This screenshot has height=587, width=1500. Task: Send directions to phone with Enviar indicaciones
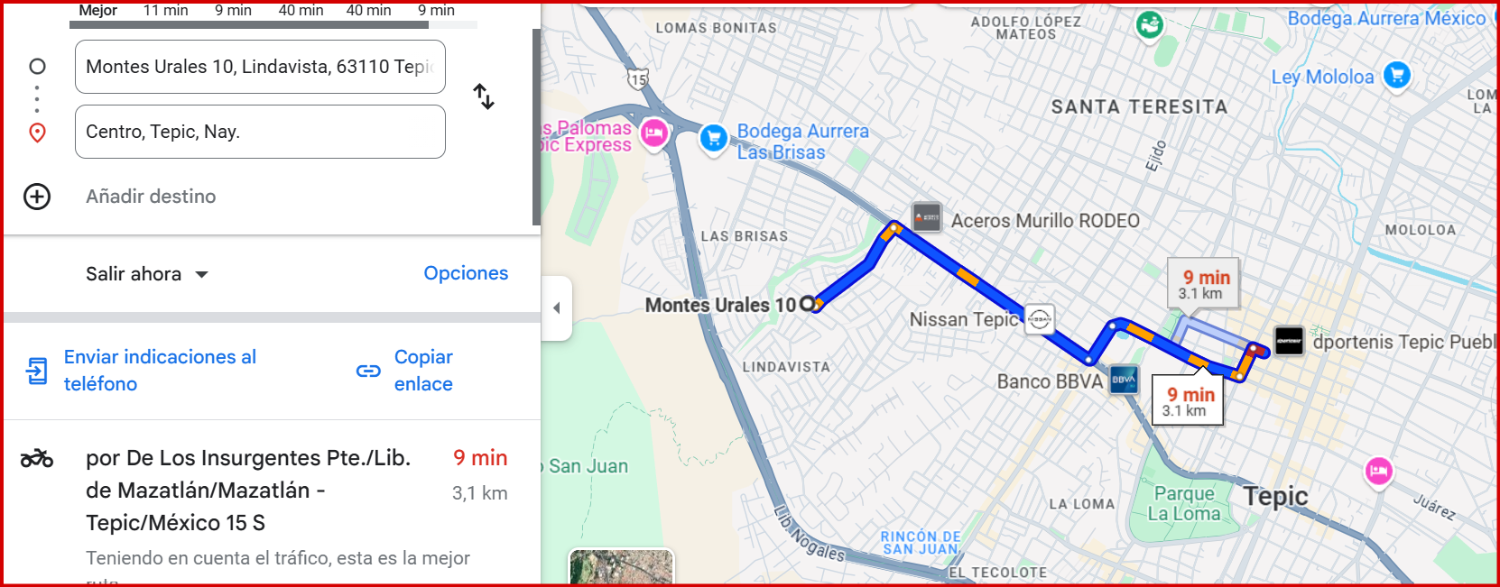pyautogui.click(x=141, y=370)
